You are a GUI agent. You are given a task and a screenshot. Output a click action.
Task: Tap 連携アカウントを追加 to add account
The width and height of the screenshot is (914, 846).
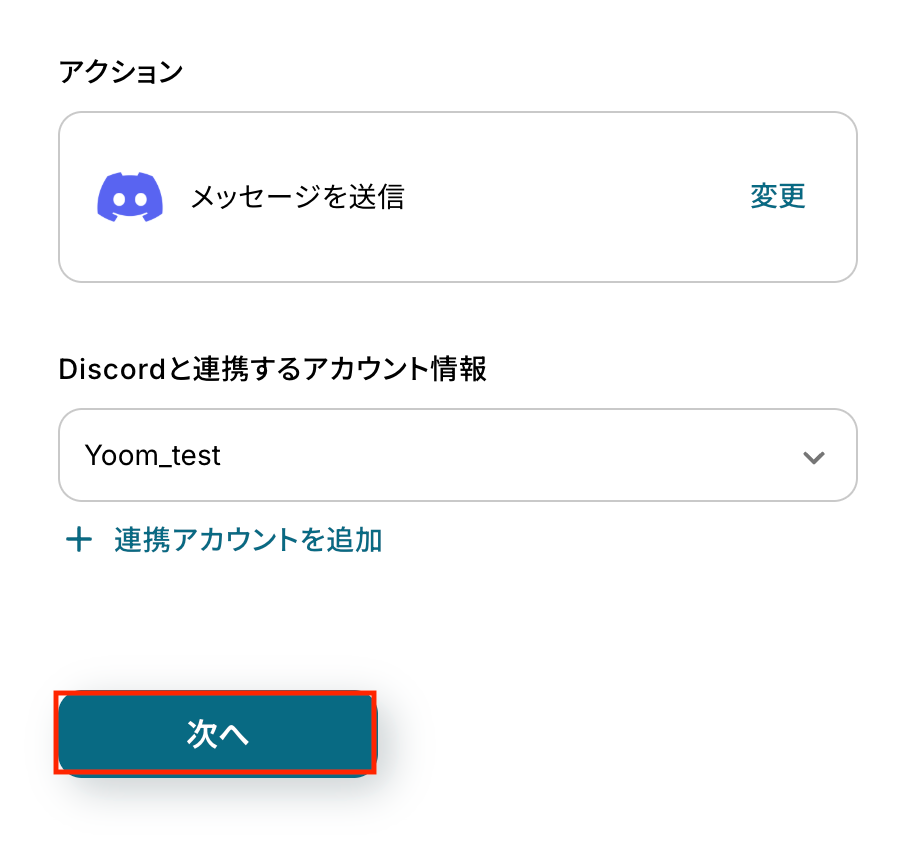[247, 541]
